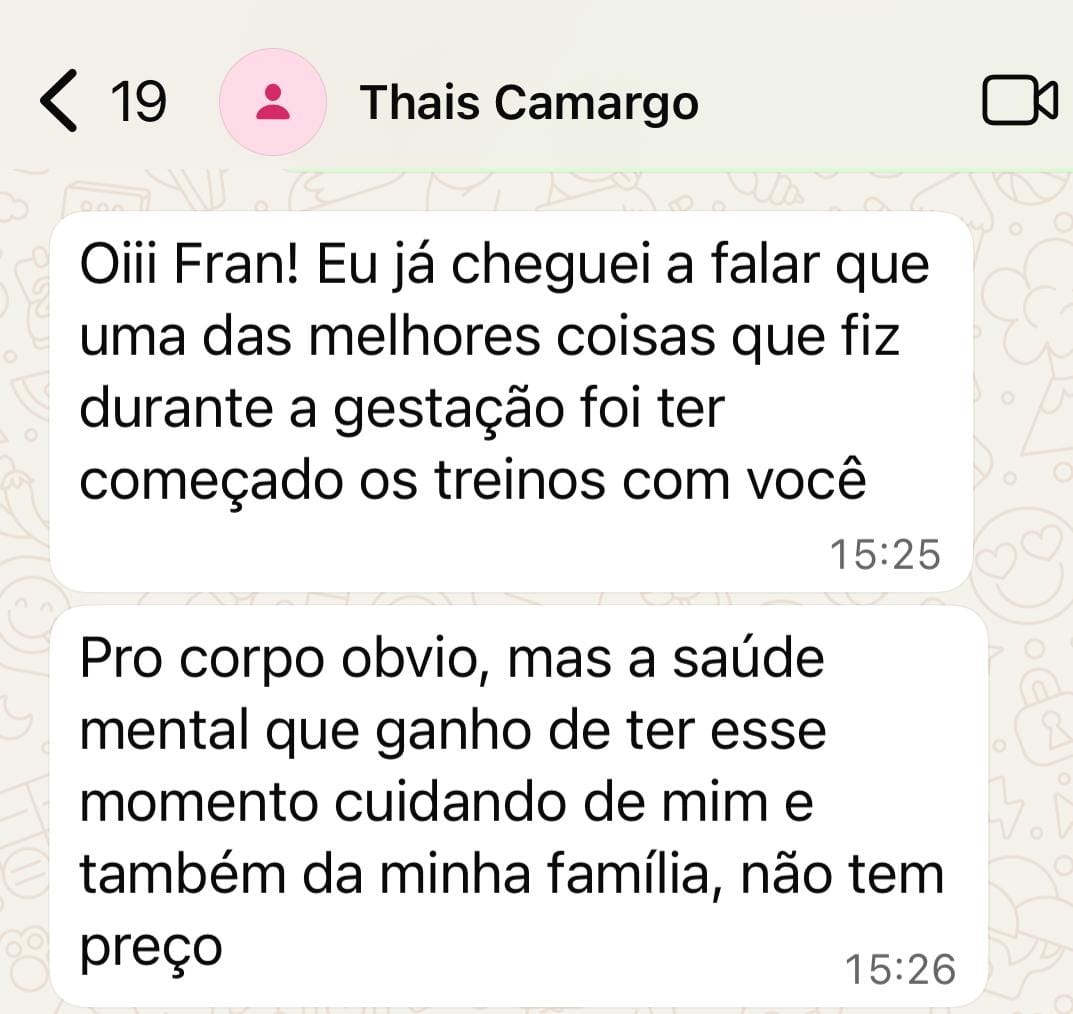Open Thais Camargo's profile picture
The width and height of the screenshot is (1073, 1014).
click(x=272, y=102)
